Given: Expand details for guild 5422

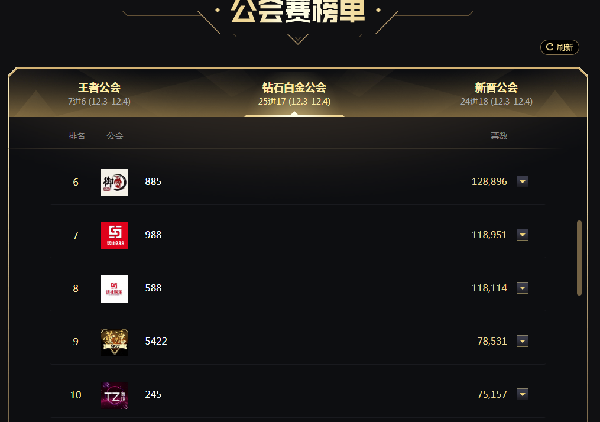Looking at the screenshot, I should coord(523,341).
